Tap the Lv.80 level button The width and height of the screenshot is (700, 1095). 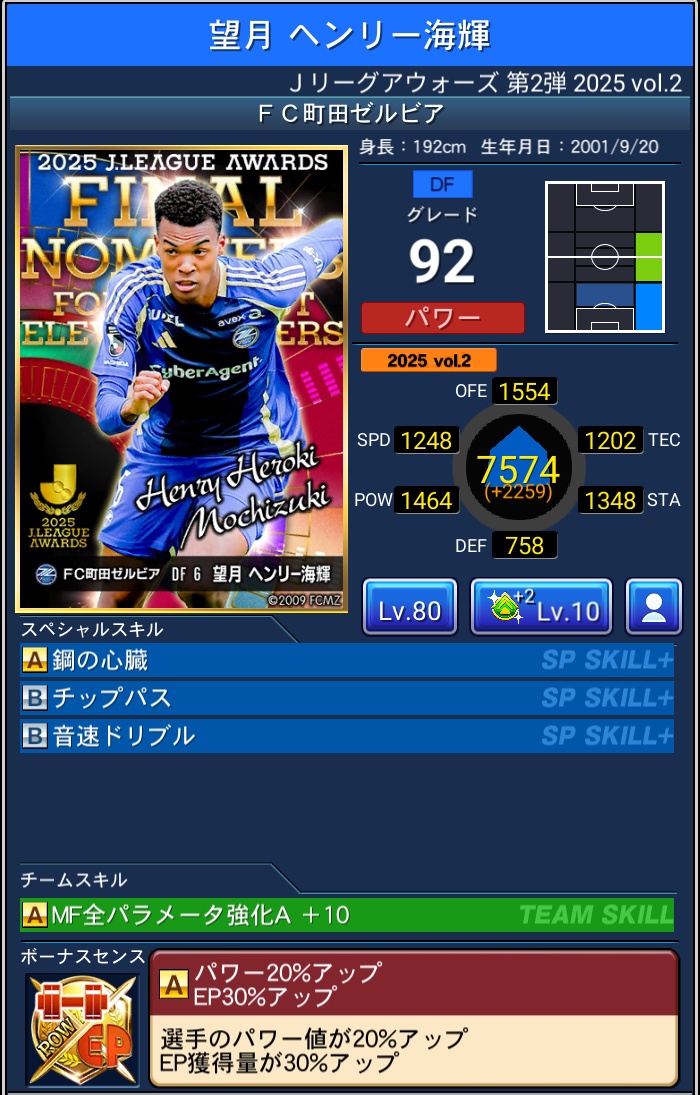[409, 607]
